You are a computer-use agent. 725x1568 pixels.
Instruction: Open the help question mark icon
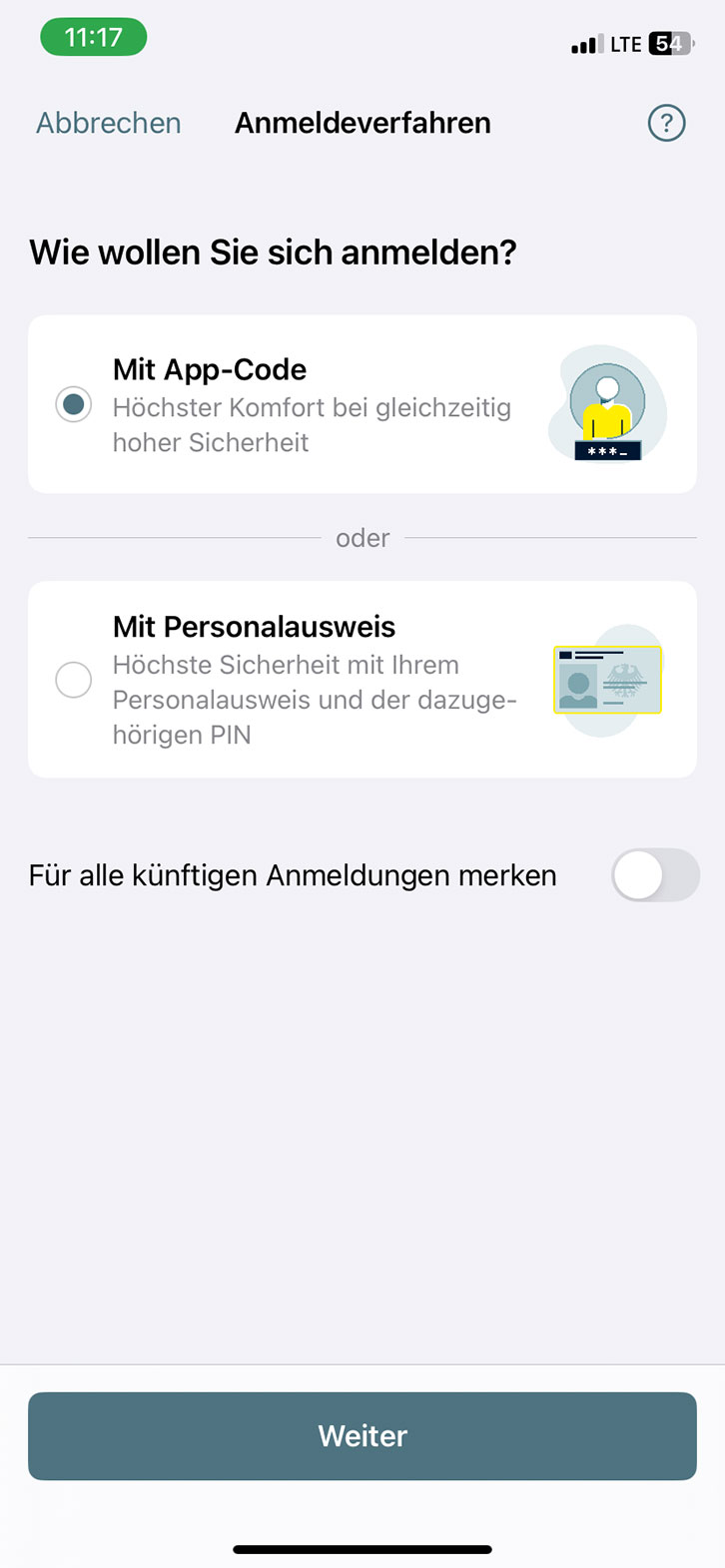coord(666,123)
